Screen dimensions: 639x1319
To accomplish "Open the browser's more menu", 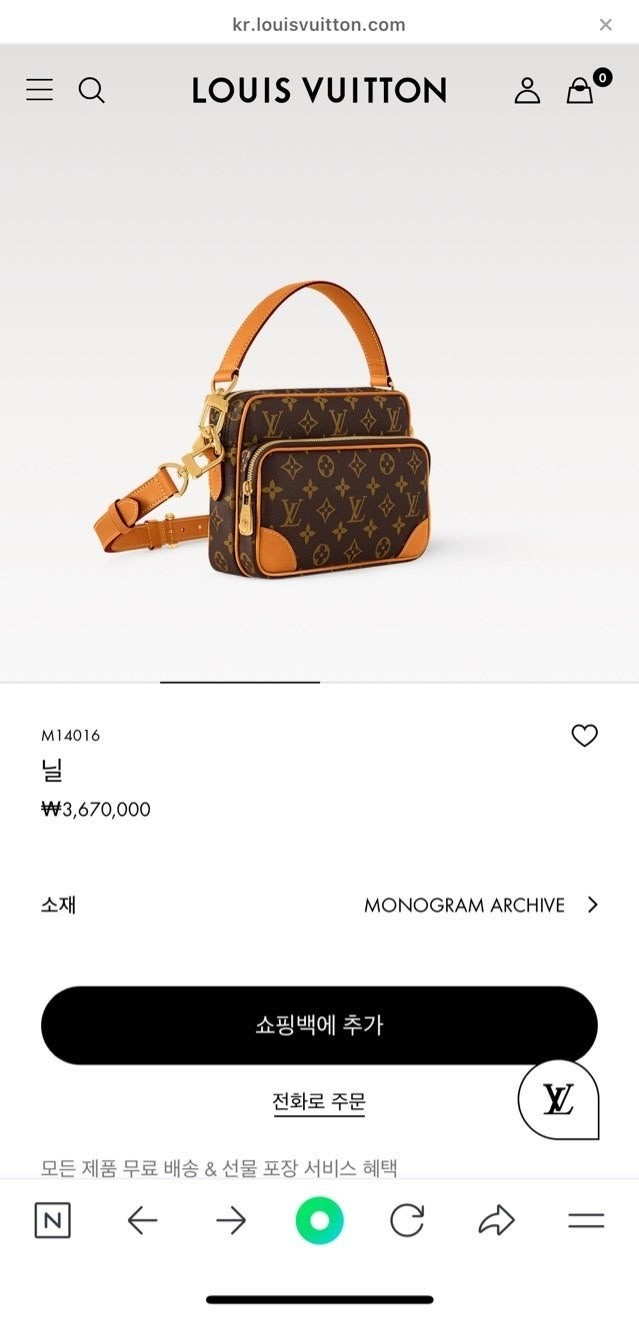I will pyautogui.click(x=586, y=1220).
